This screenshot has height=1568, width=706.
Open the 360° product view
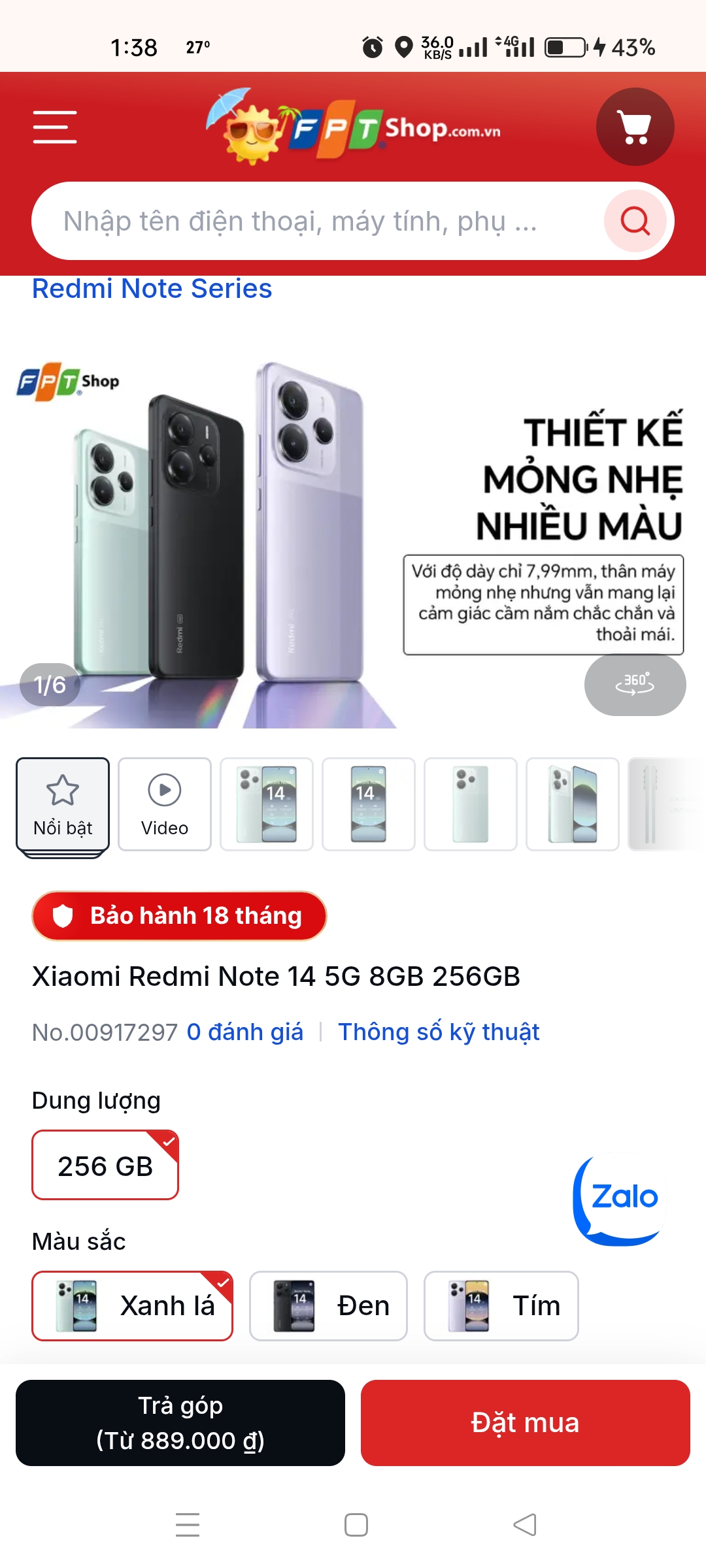click(635, 684)
